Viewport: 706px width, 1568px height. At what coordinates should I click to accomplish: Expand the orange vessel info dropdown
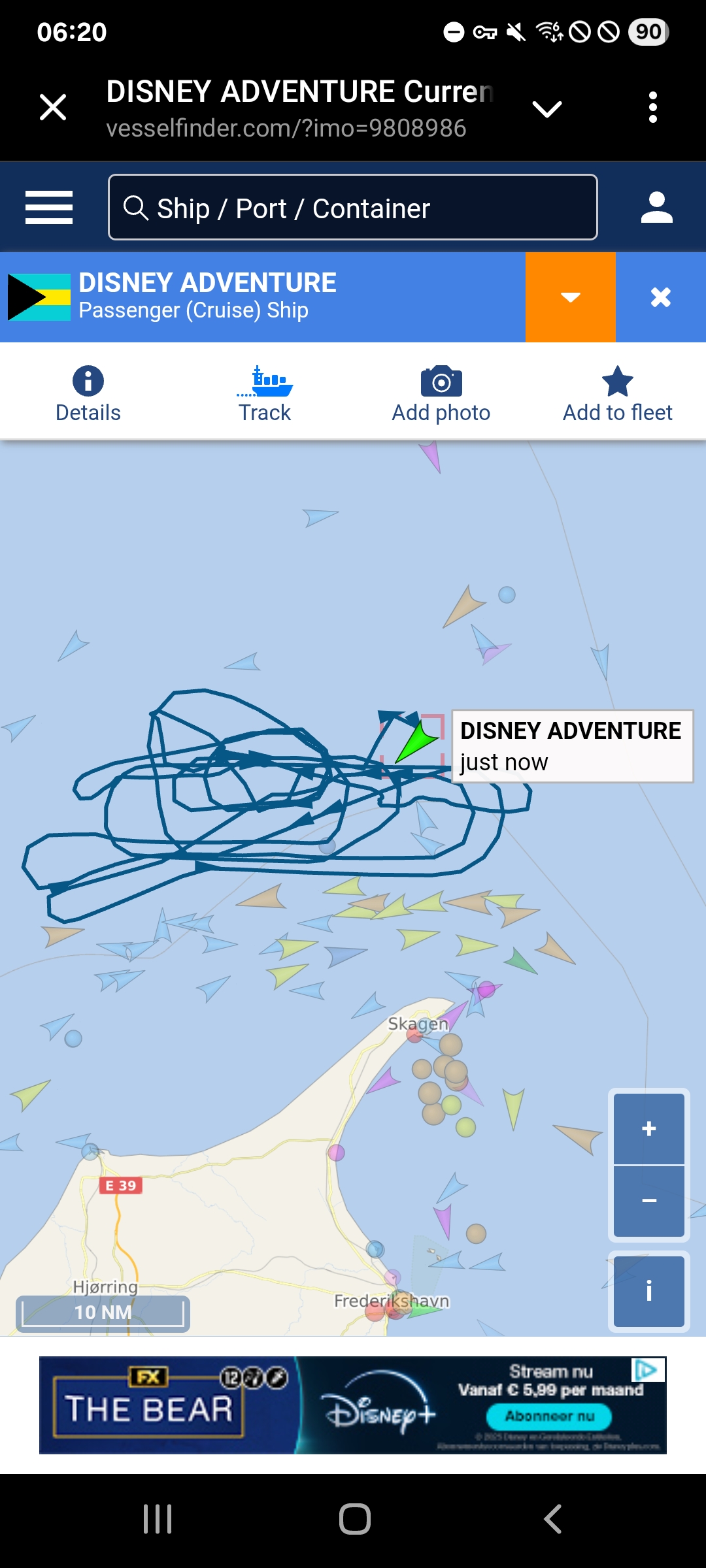click(x=571, y=298)
